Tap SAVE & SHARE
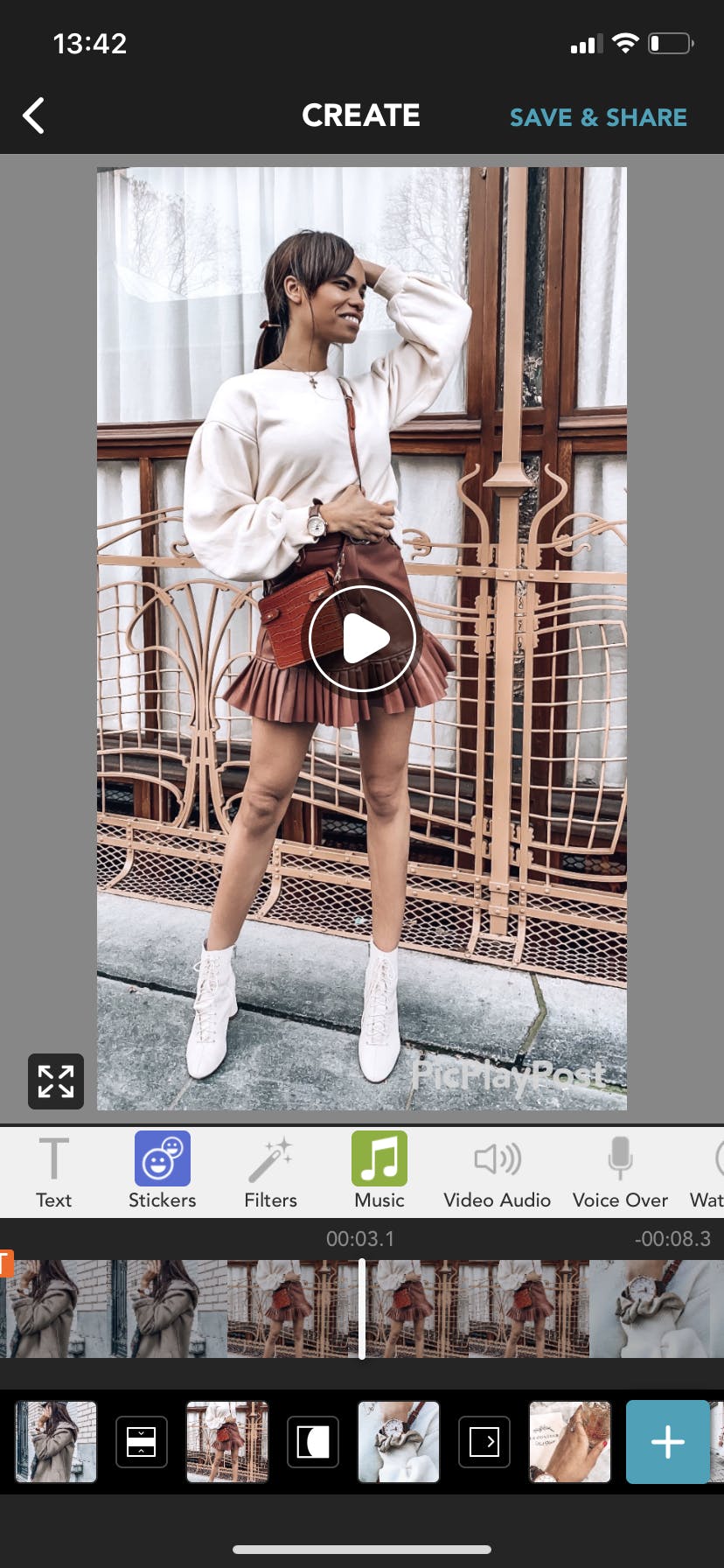Image resolution: width=724 pixels, height=1568 pixels. pyautogui.click(x=598, y=117)
